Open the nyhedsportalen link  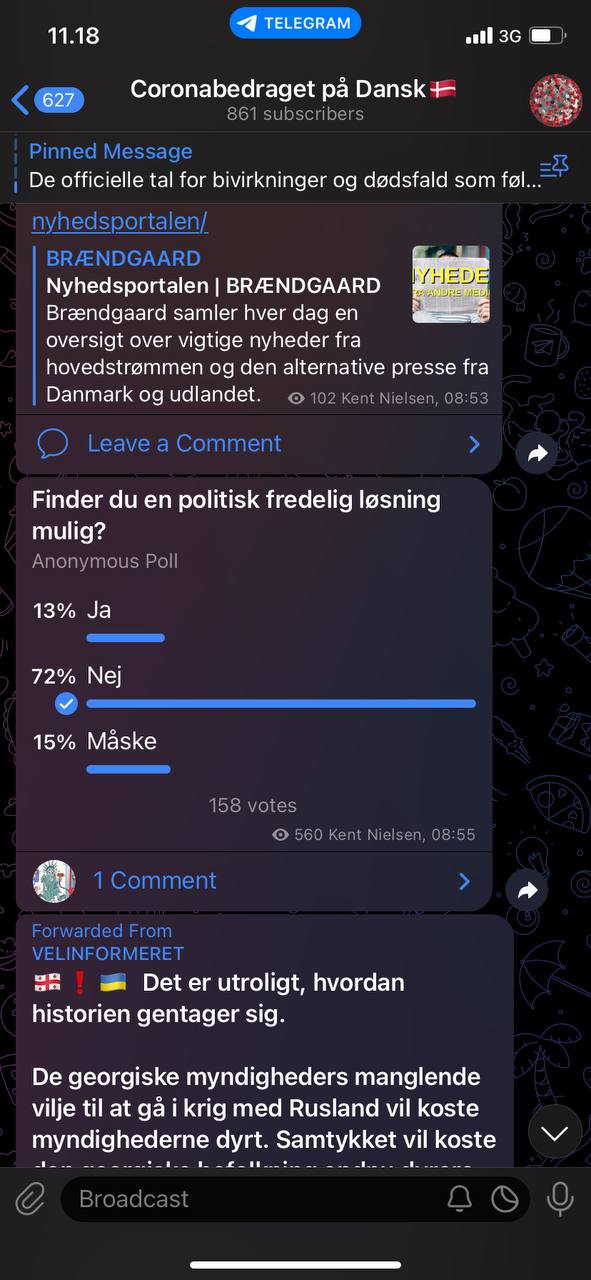120,221
